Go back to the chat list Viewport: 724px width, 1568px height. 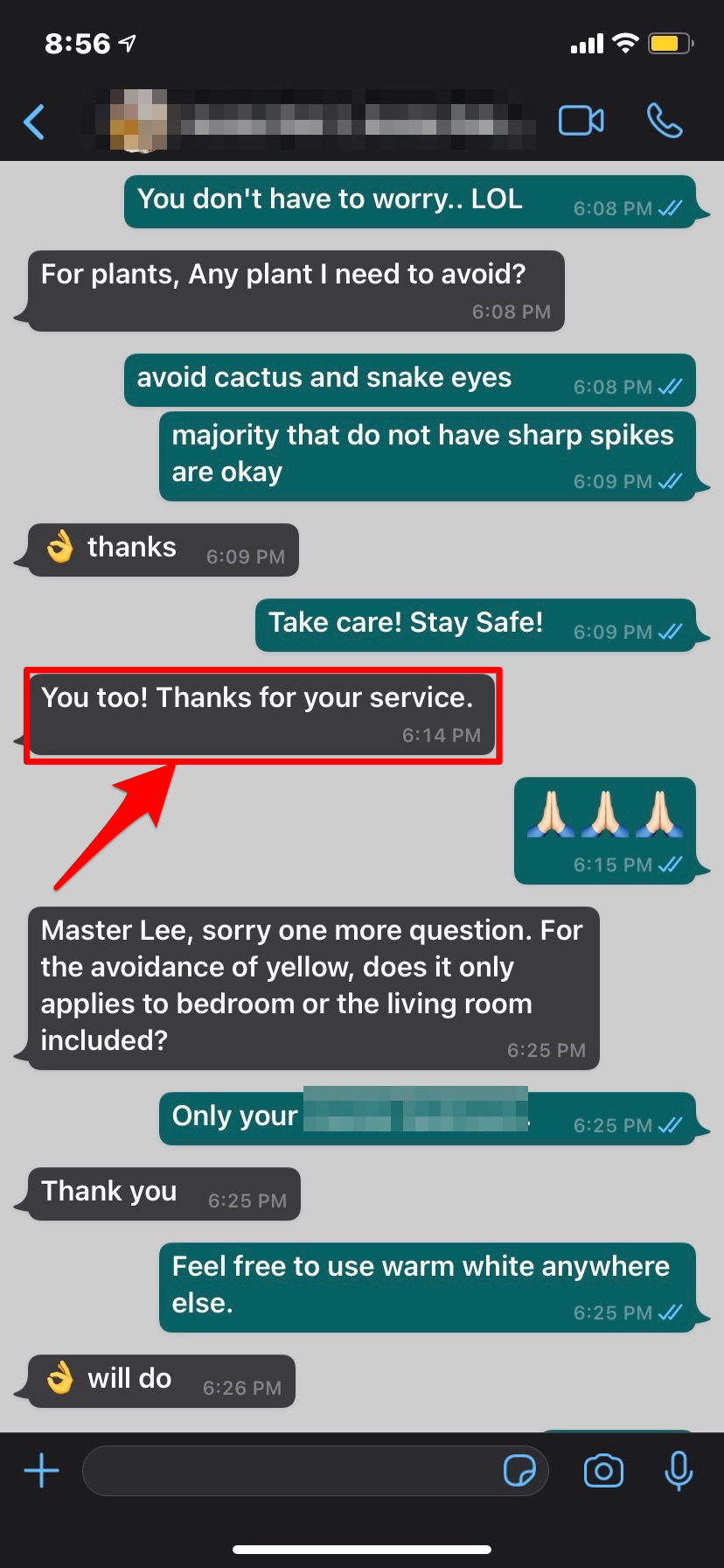[35, 122]
